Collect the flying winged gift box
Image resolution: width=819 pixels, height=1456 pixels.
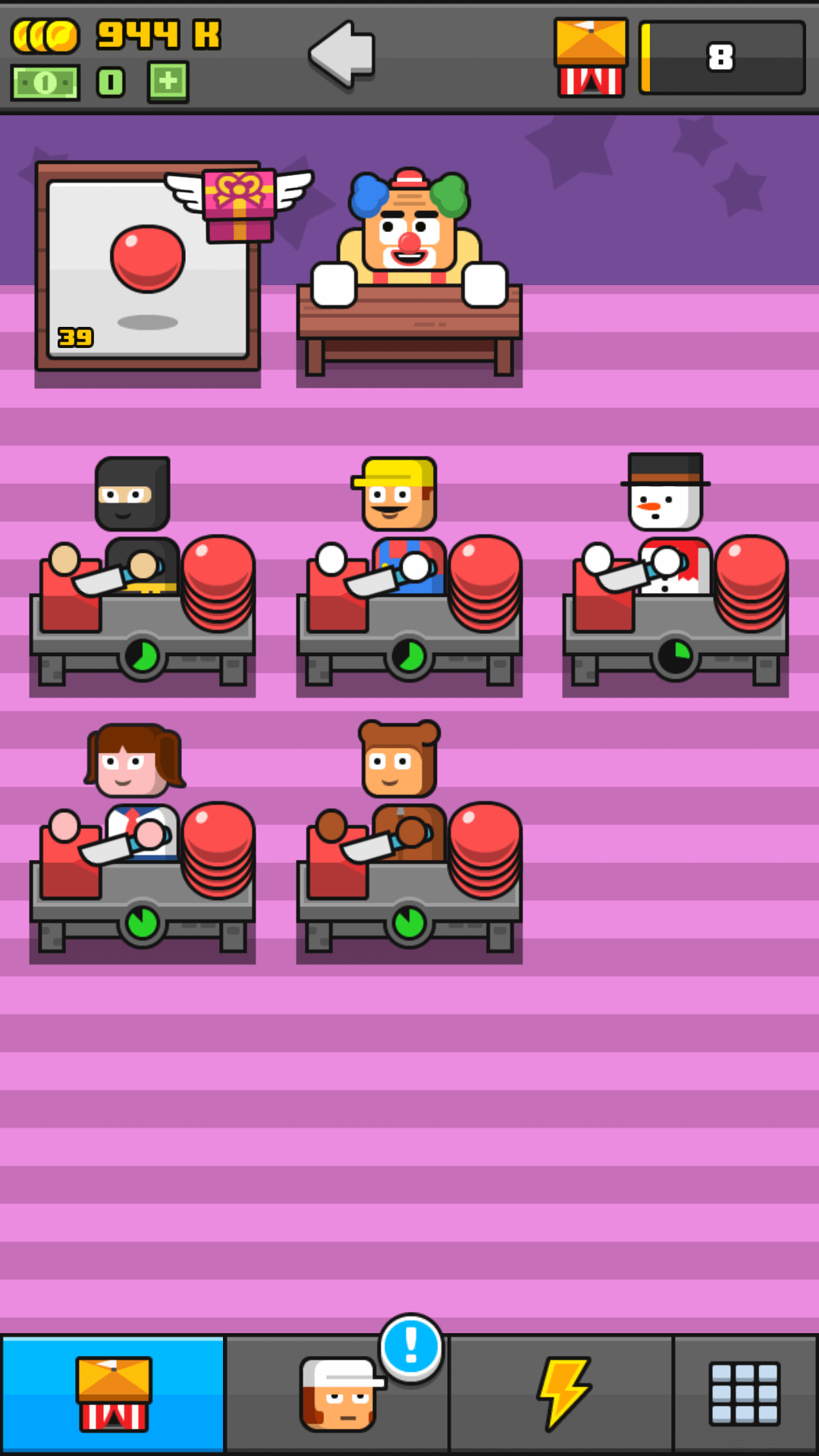pyautogui.click(x=239, y=203)
